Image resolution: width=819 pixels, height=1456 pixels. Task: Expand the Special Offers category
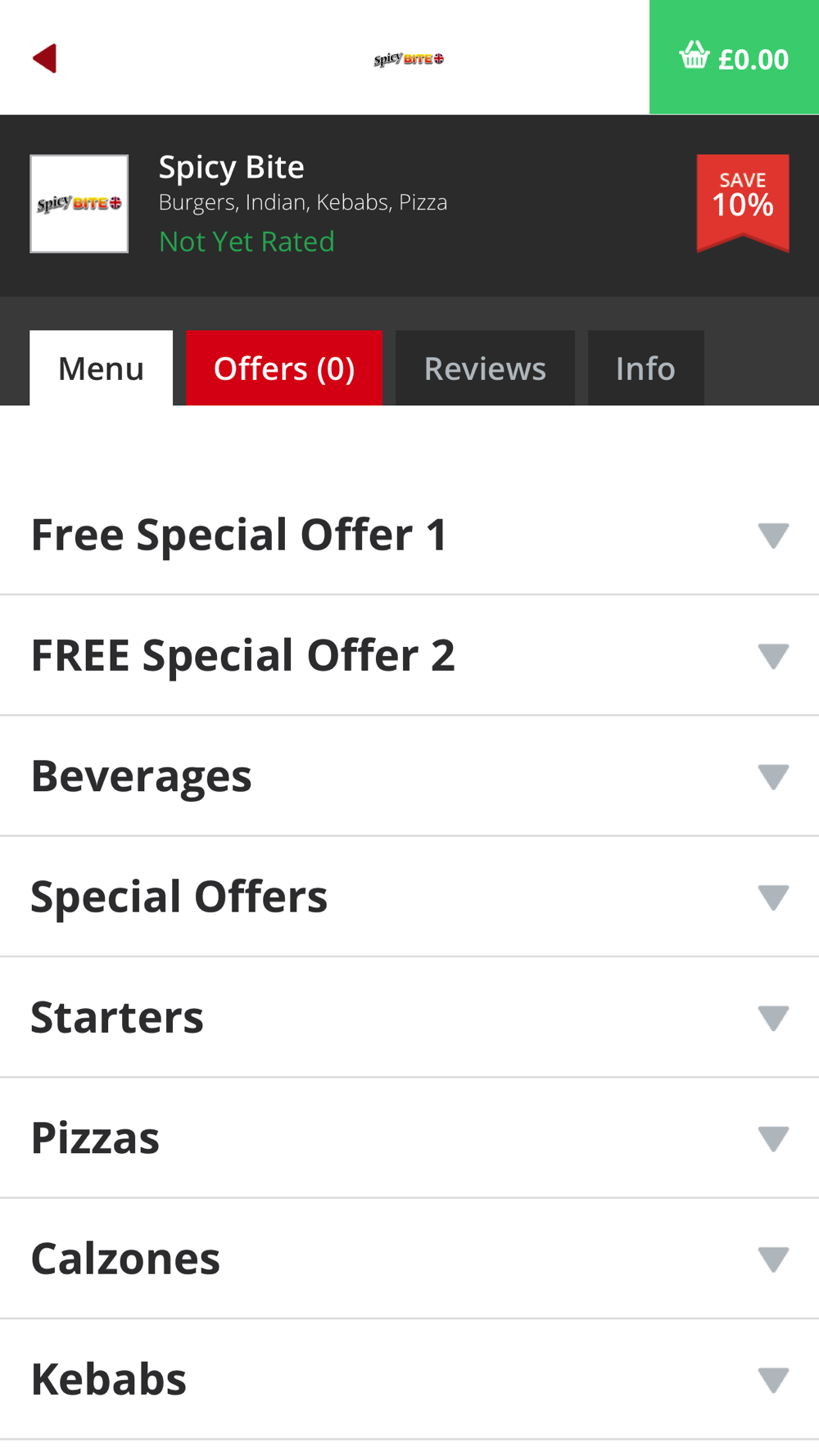(x=409, y=897)
